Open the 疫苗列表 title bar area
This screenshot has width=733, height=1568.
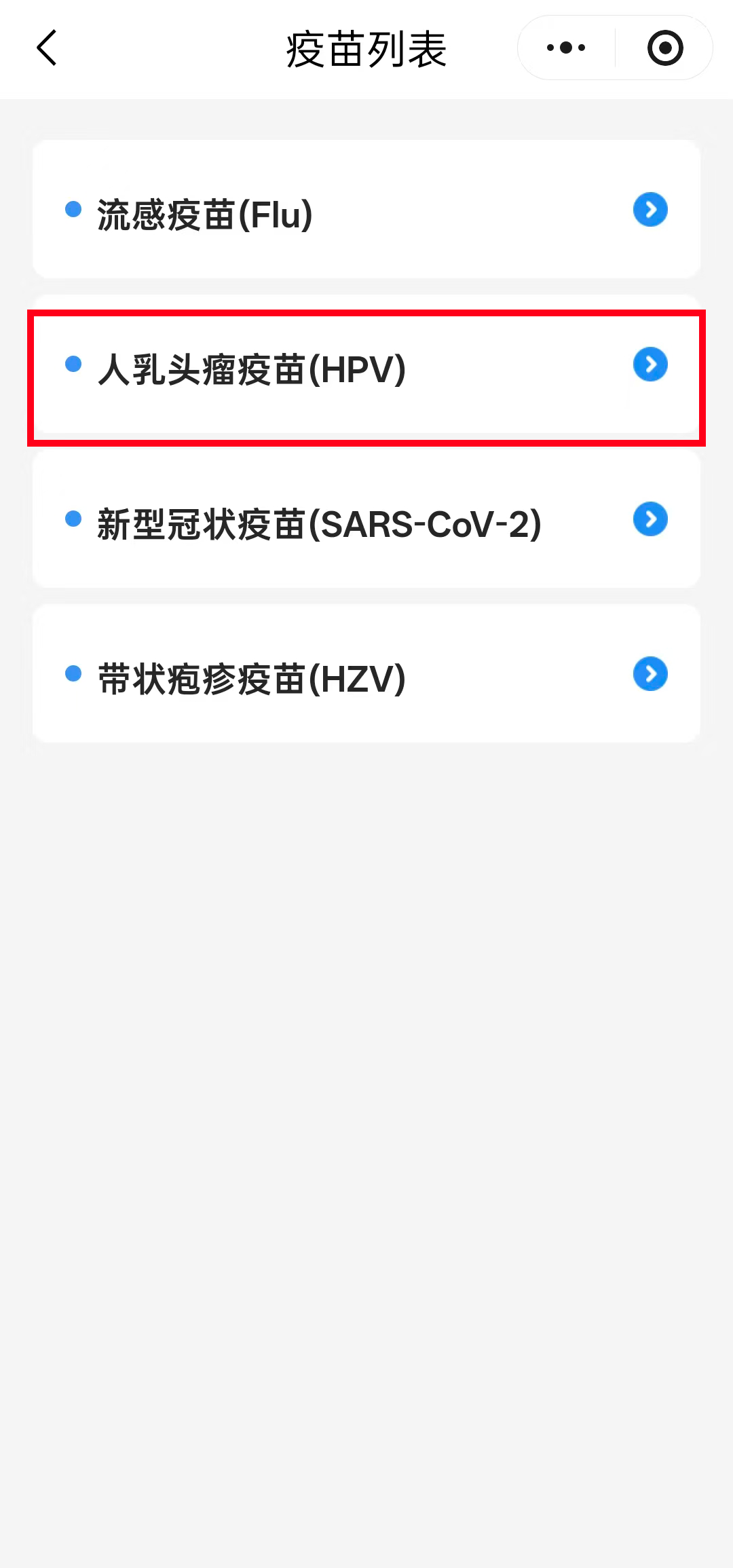click(x=366, y=49)
